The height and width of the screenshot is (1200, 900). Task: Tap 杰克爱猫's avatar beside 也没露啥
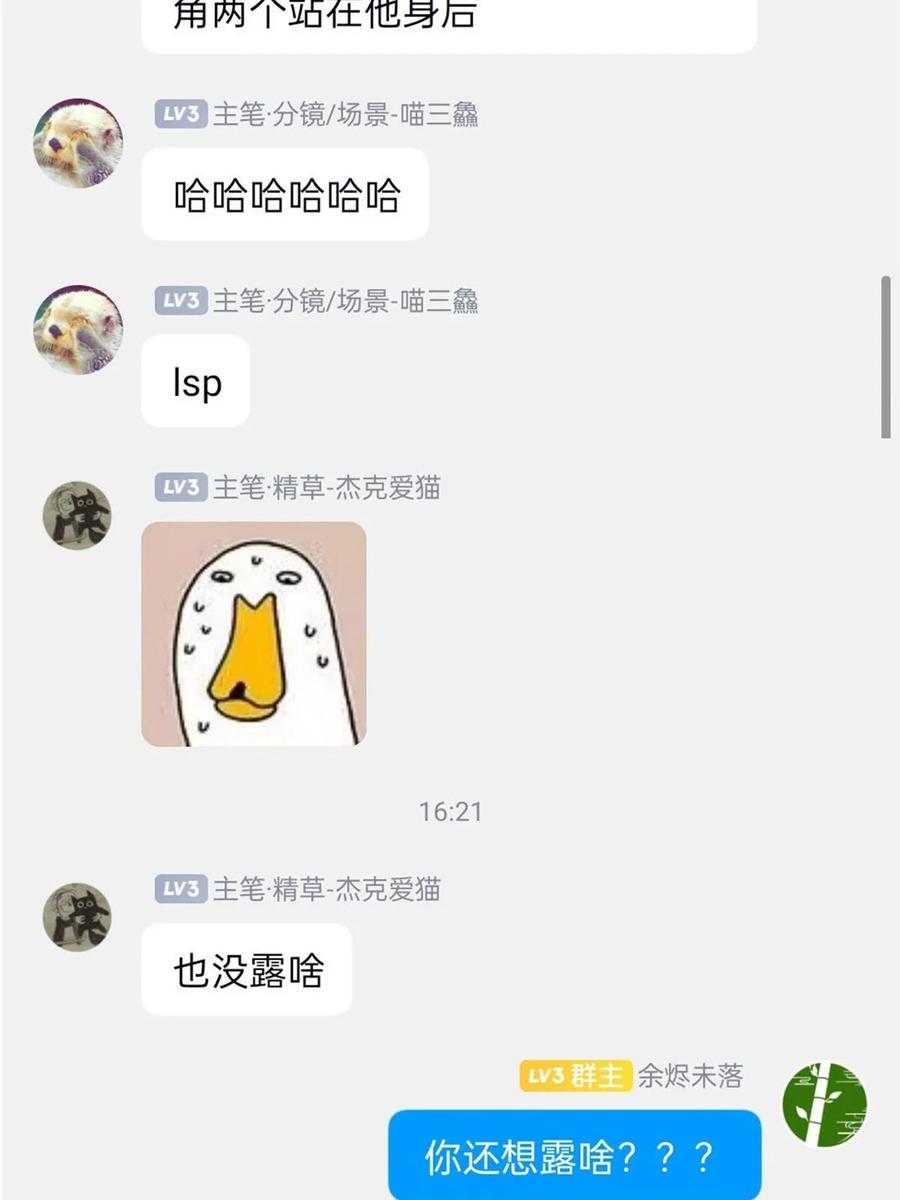tap(77, 917)
